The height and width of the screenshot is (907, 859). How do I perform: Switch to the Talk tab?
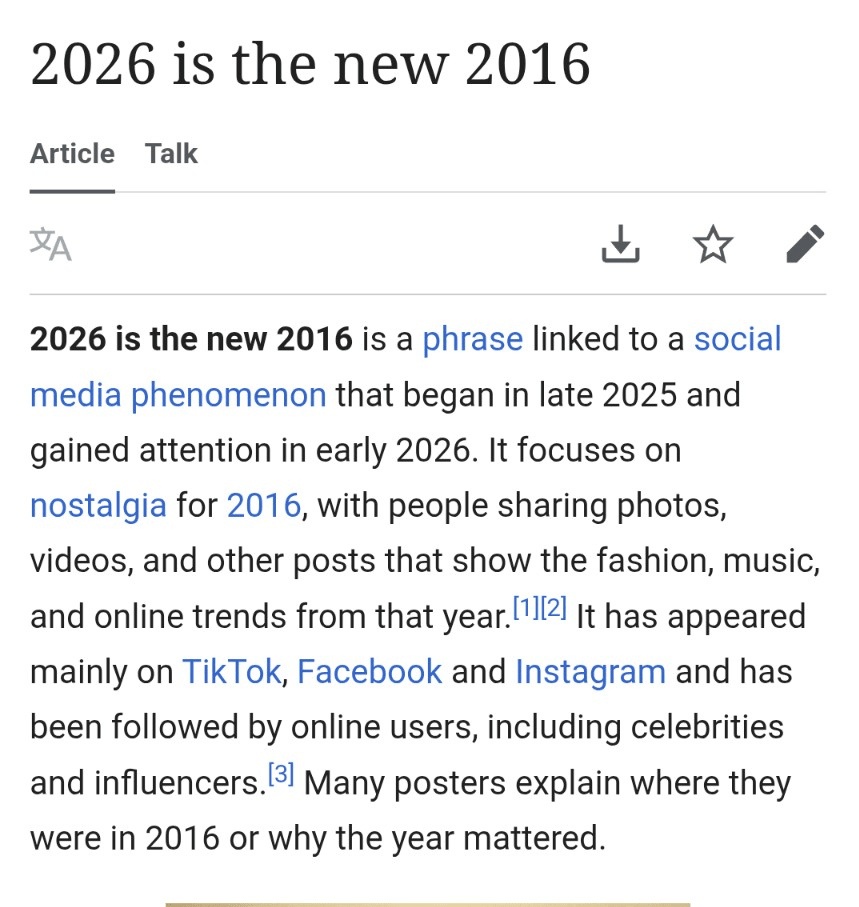pos(171,154)
